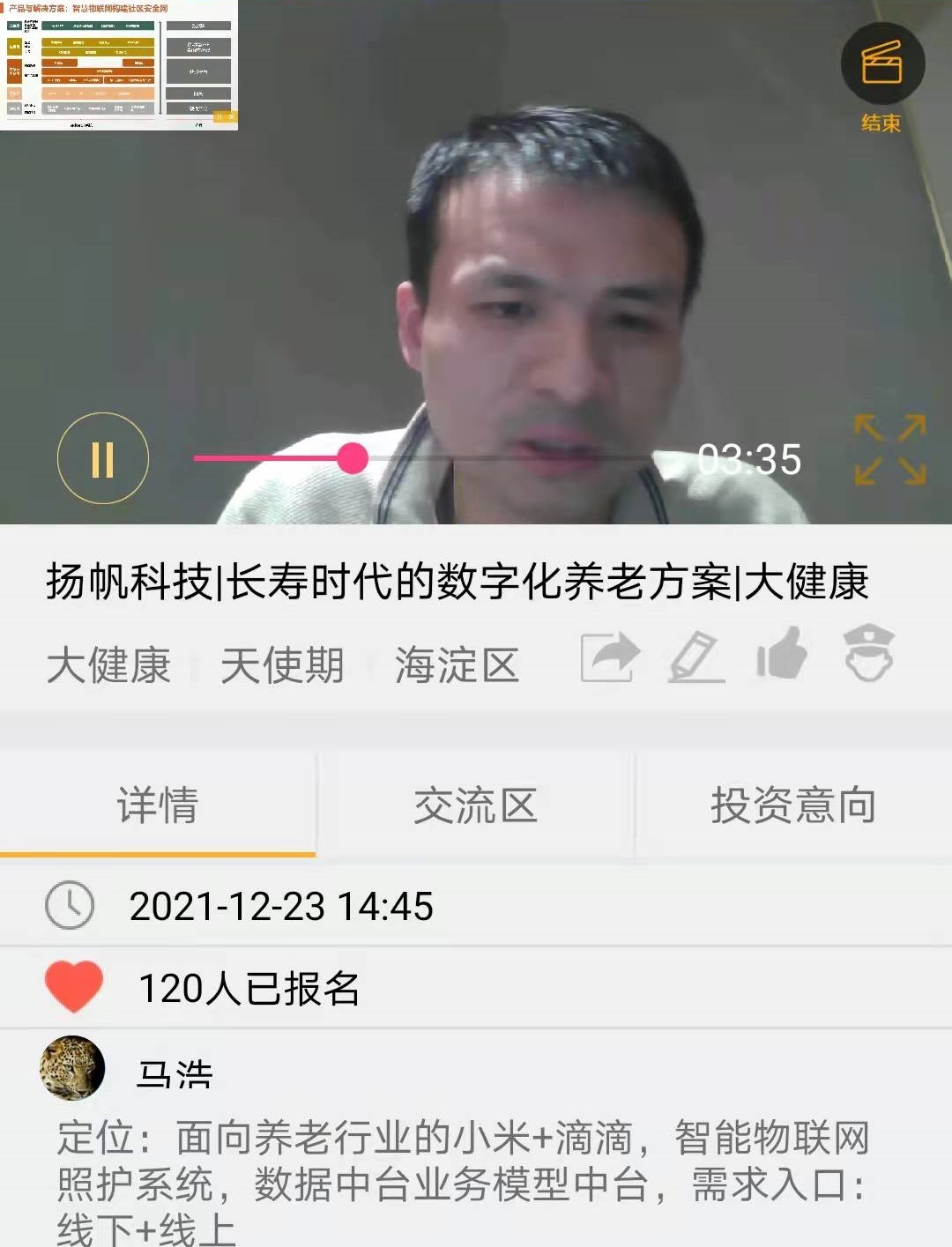Tap the 结束 end button
The width and height of the screenshot is (952, 1247).
tap(881, 78)
